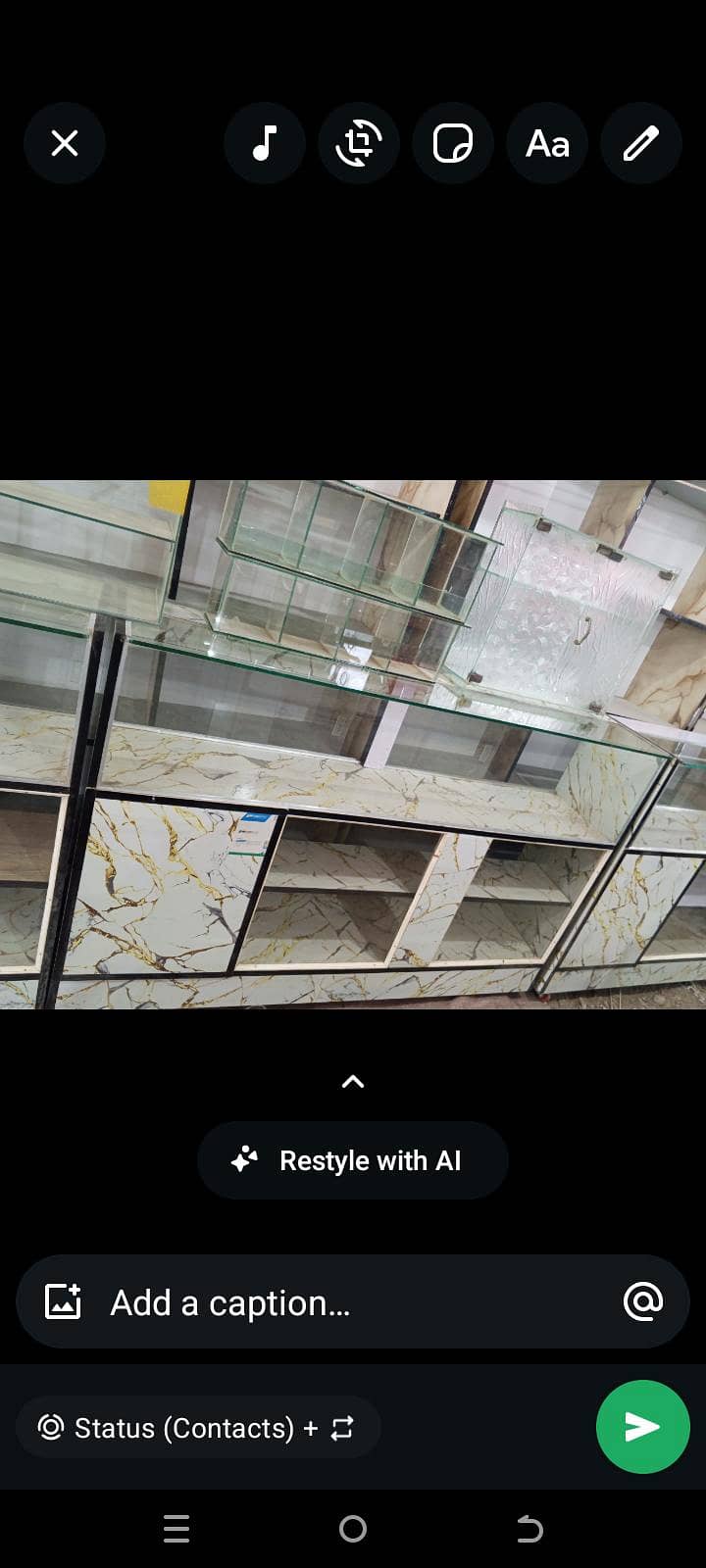Image resolution: width=706 pixels, height=1568 pixels.
Task: Go to the system home screen
Action: (x=353, y=1529)
